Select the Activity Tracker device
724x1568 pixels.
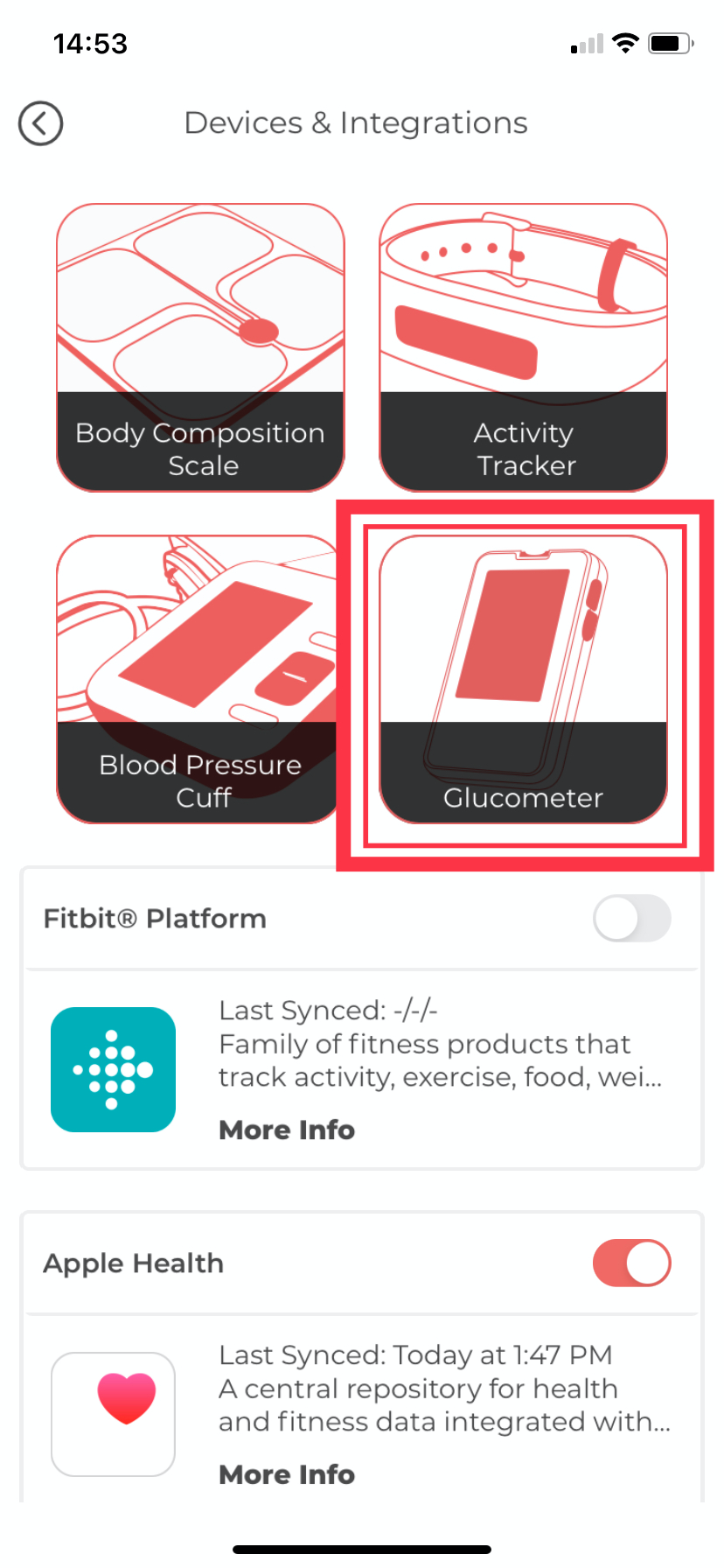click(x=523, y=347)
